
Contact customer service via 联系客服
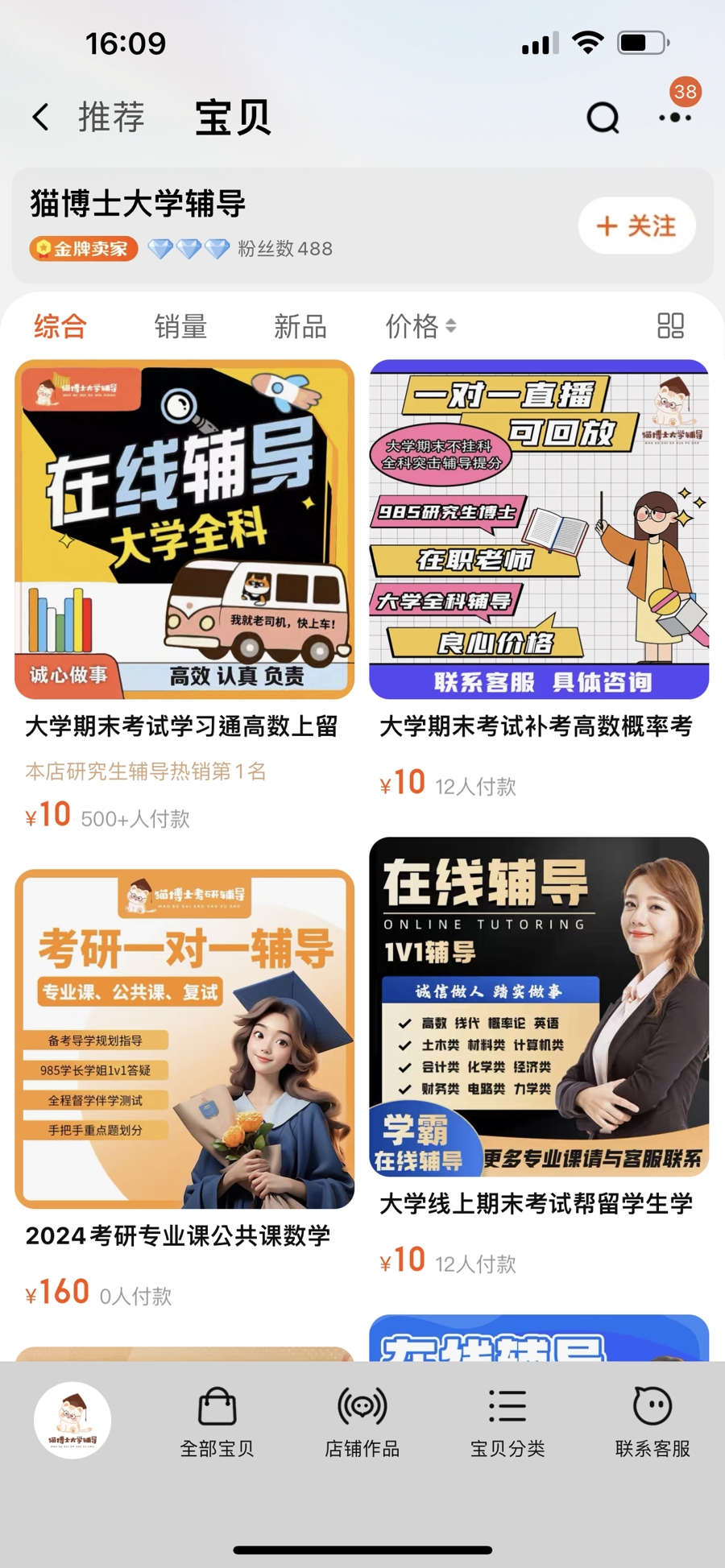[x=652, y=1422]
